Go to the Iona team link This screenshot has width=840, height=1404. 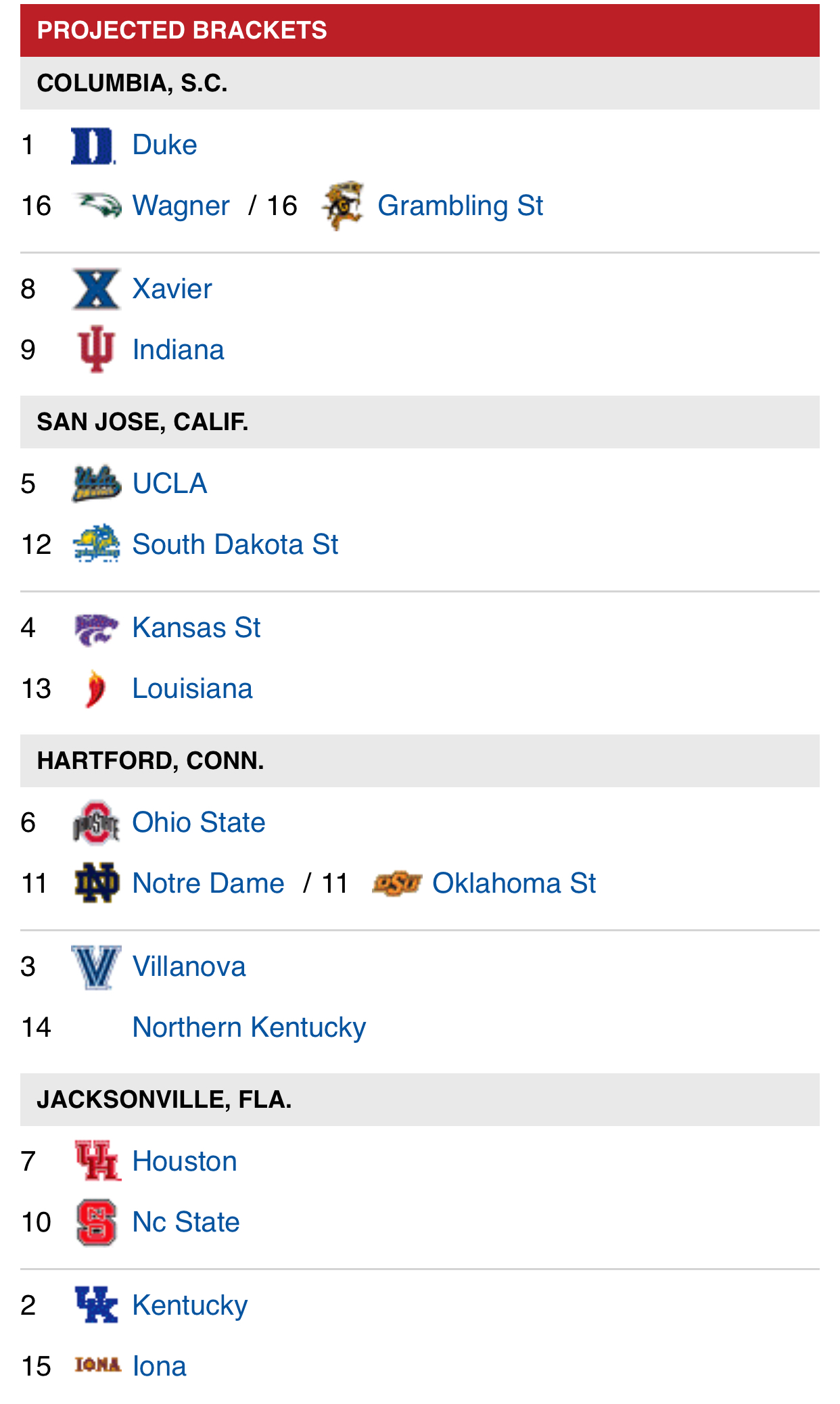[159, 1366]
